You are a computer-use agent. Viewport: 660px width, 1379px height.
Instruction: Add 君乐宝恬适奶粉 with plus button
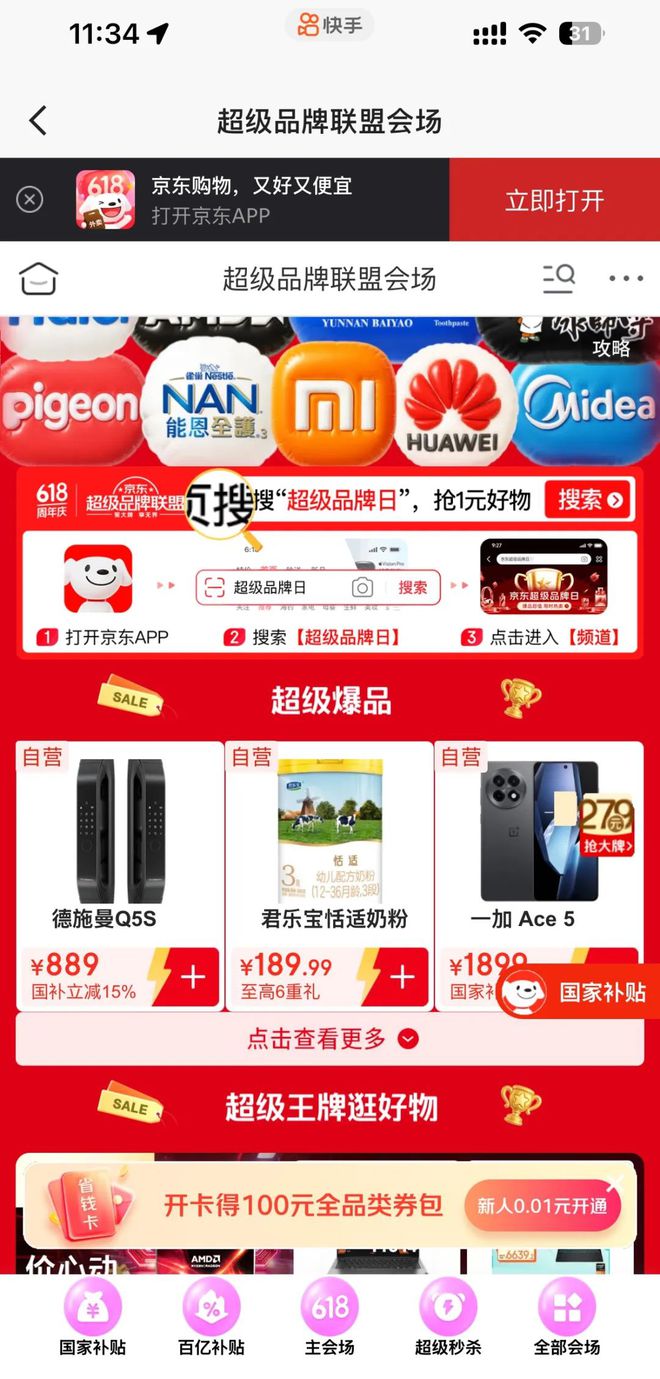tap(402, 977)
